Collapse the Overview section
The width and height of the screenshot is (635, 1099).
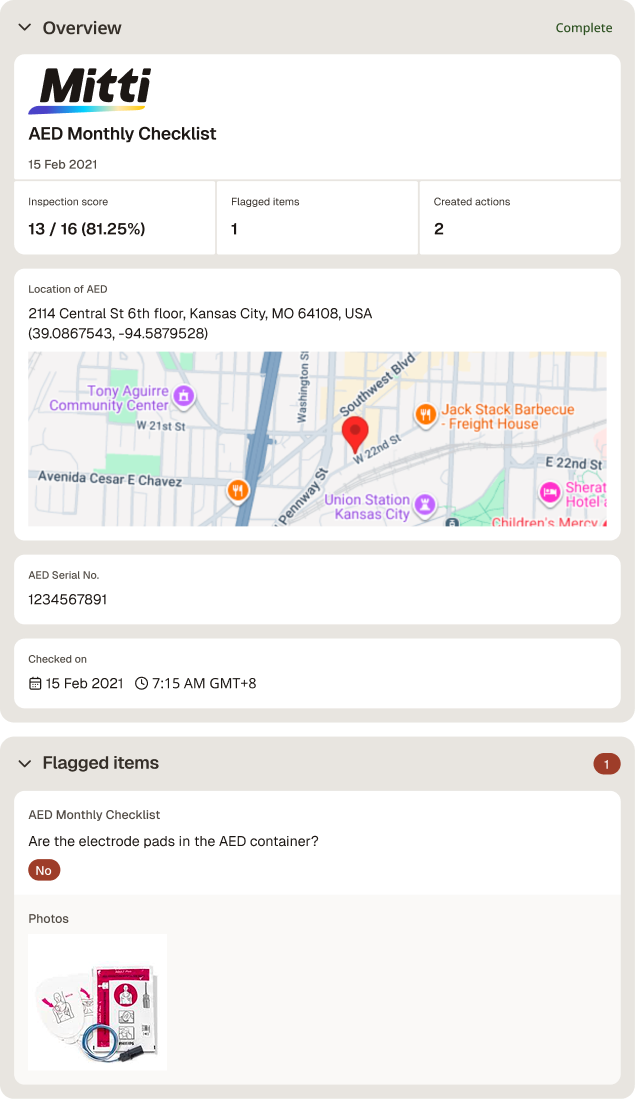pyautogui.click(x=25, y=28)
